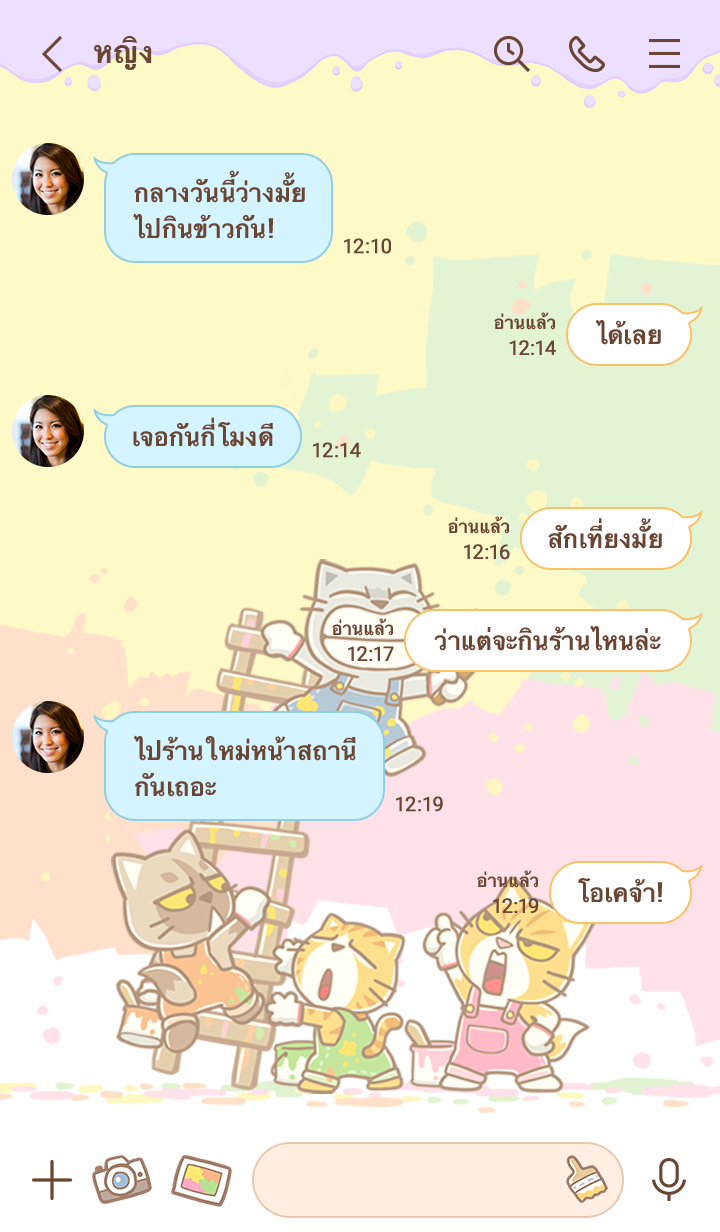Open the chat history search icon
Viewport: 720px width, 1232px height.
(511, 54)
